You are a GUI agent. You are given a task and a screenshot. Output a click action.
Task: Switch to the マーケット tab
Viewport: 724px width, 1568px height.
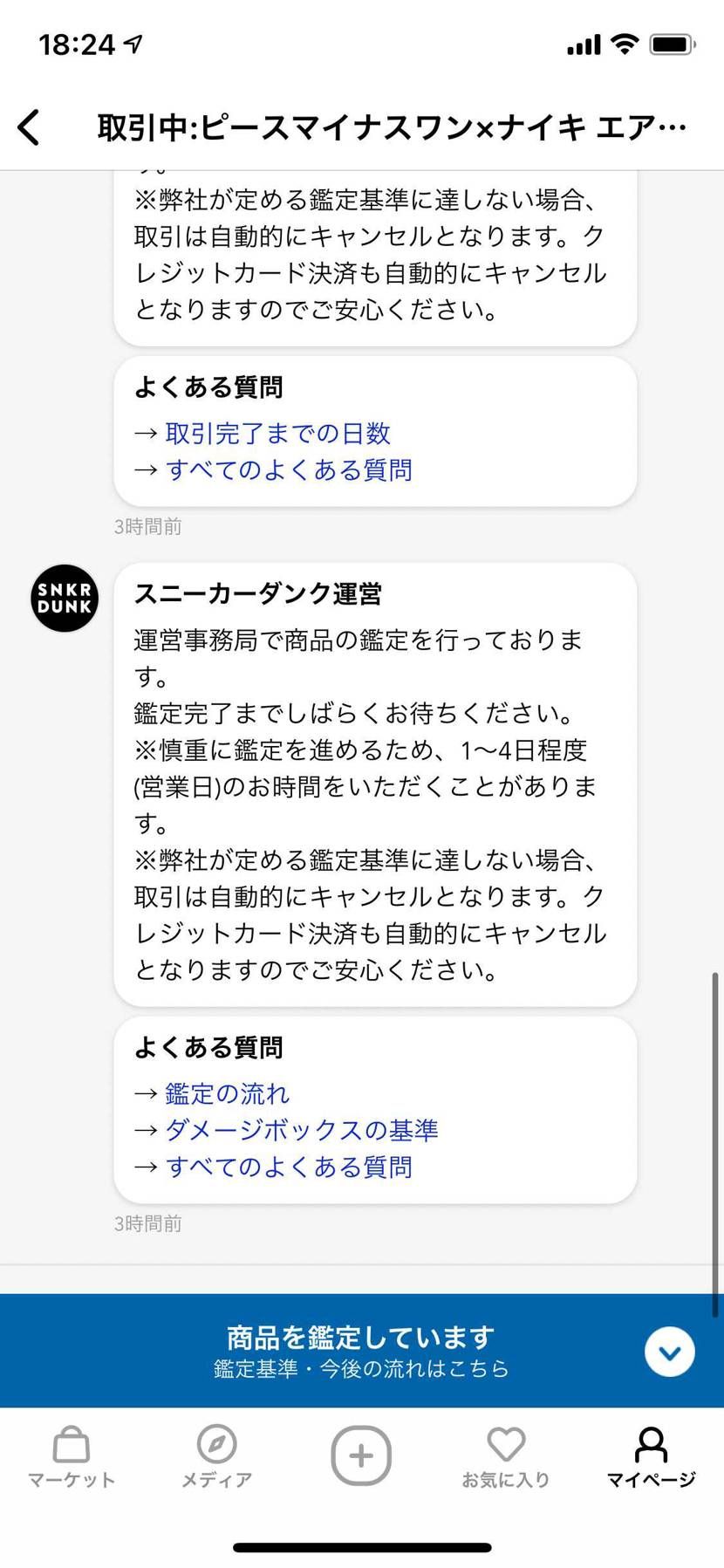pyautogui.click(x=72, y=1456)
